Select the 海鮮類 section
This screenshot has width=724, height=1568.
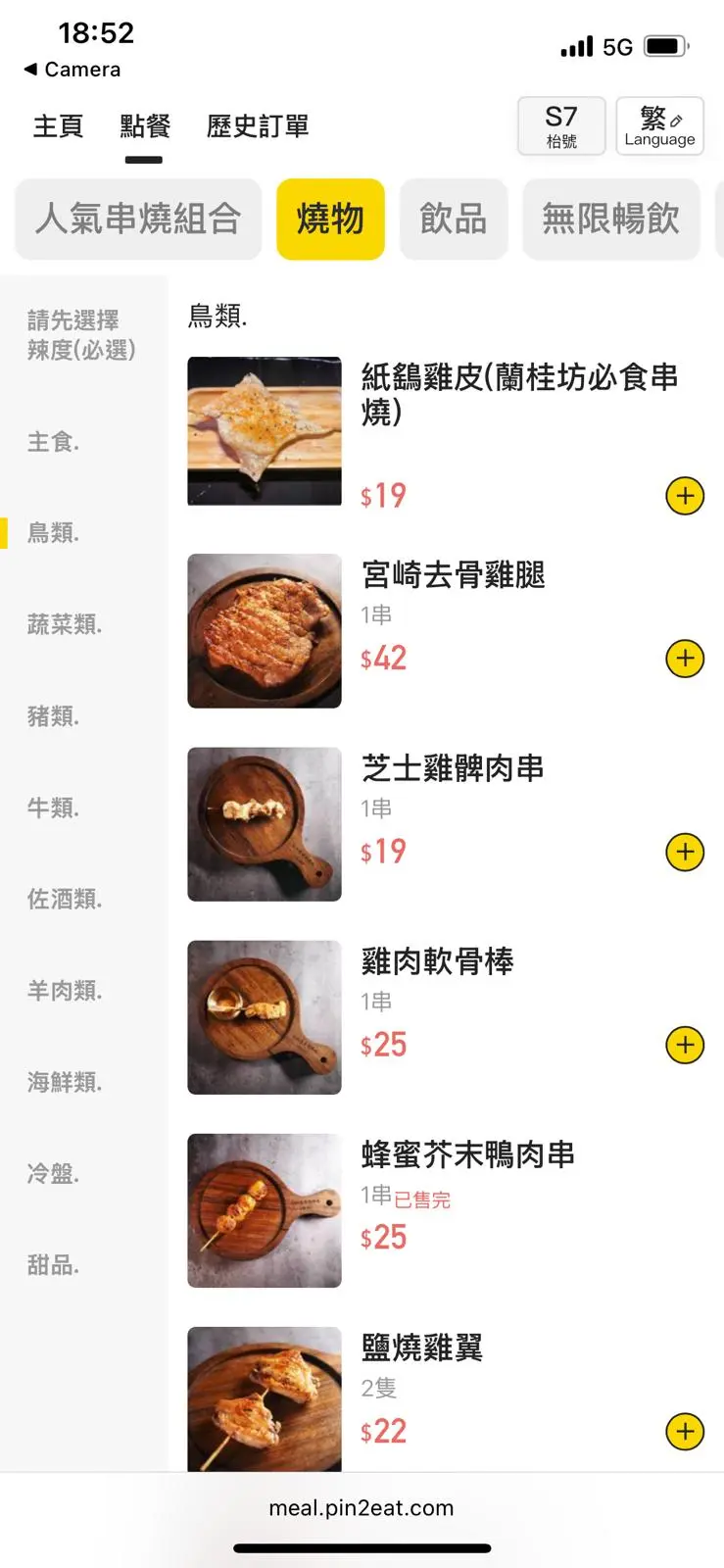point(65,1082)
